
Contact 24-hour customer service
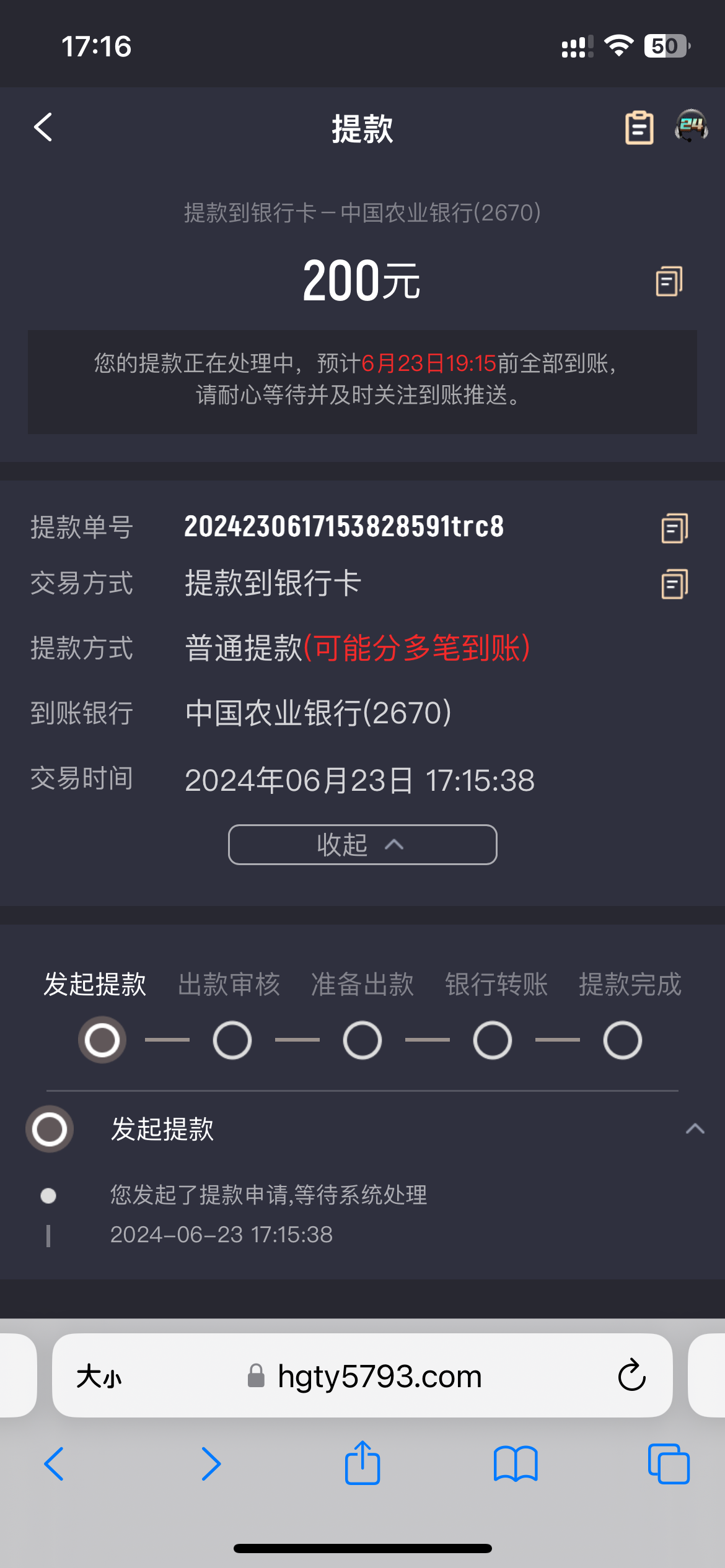click(691, 126)
